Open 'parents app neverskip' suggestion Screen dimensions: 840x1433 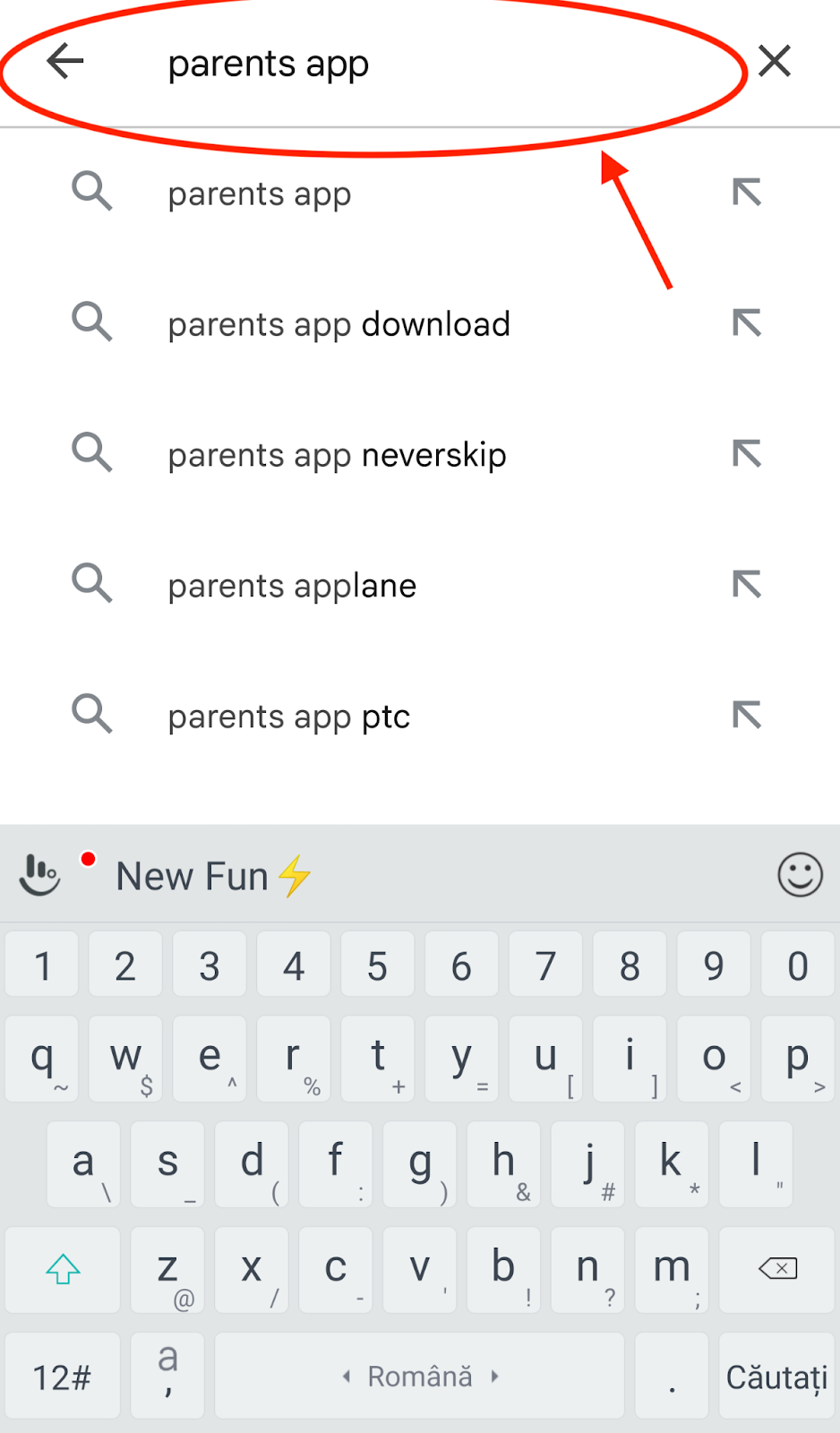click(420, 455)
